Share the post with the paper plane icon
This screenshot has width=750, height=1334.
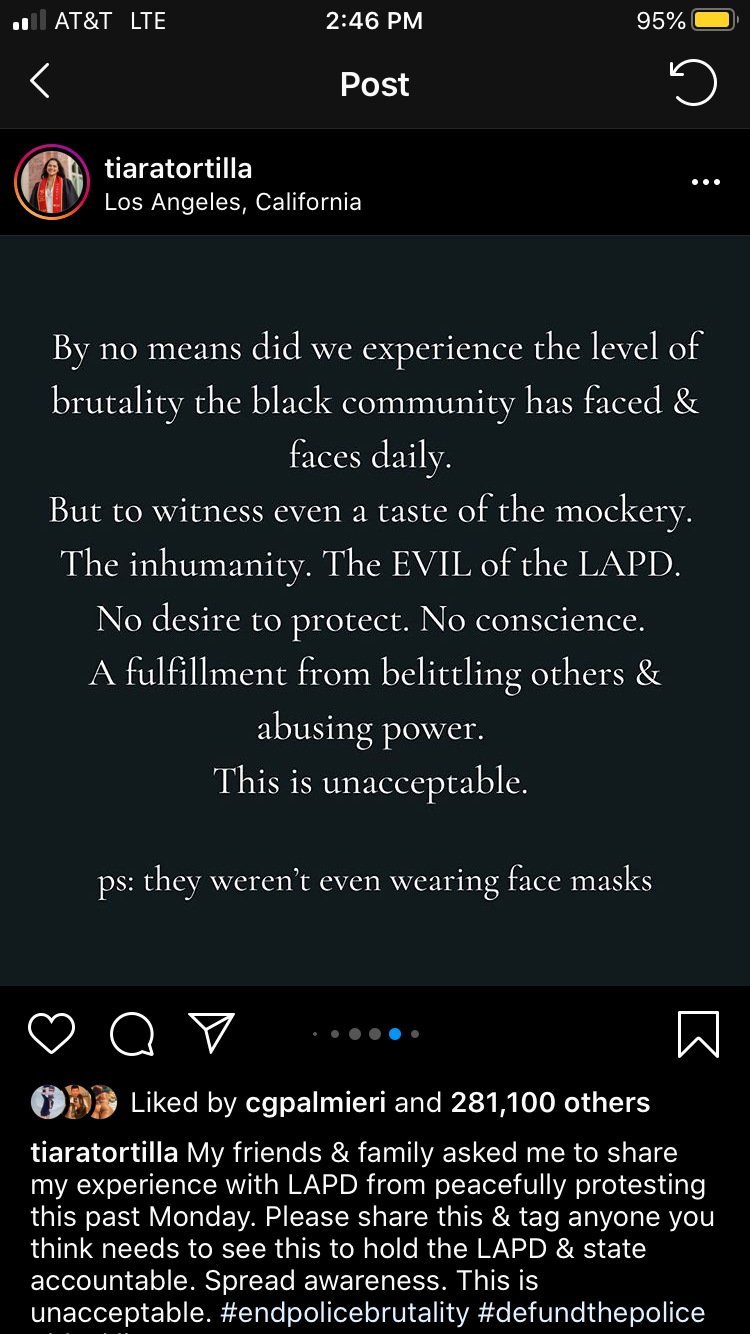tap(211, 1033)
